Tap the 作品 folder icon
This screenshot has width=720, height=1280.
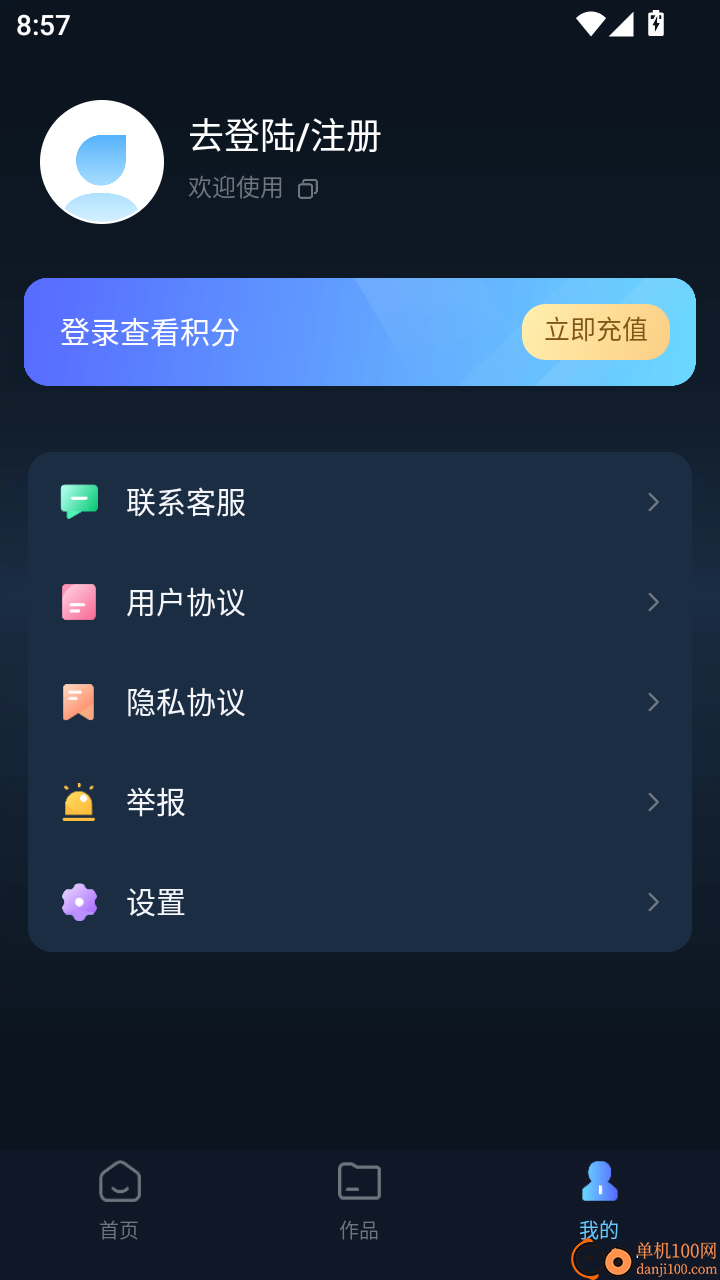click(359, 1181)
